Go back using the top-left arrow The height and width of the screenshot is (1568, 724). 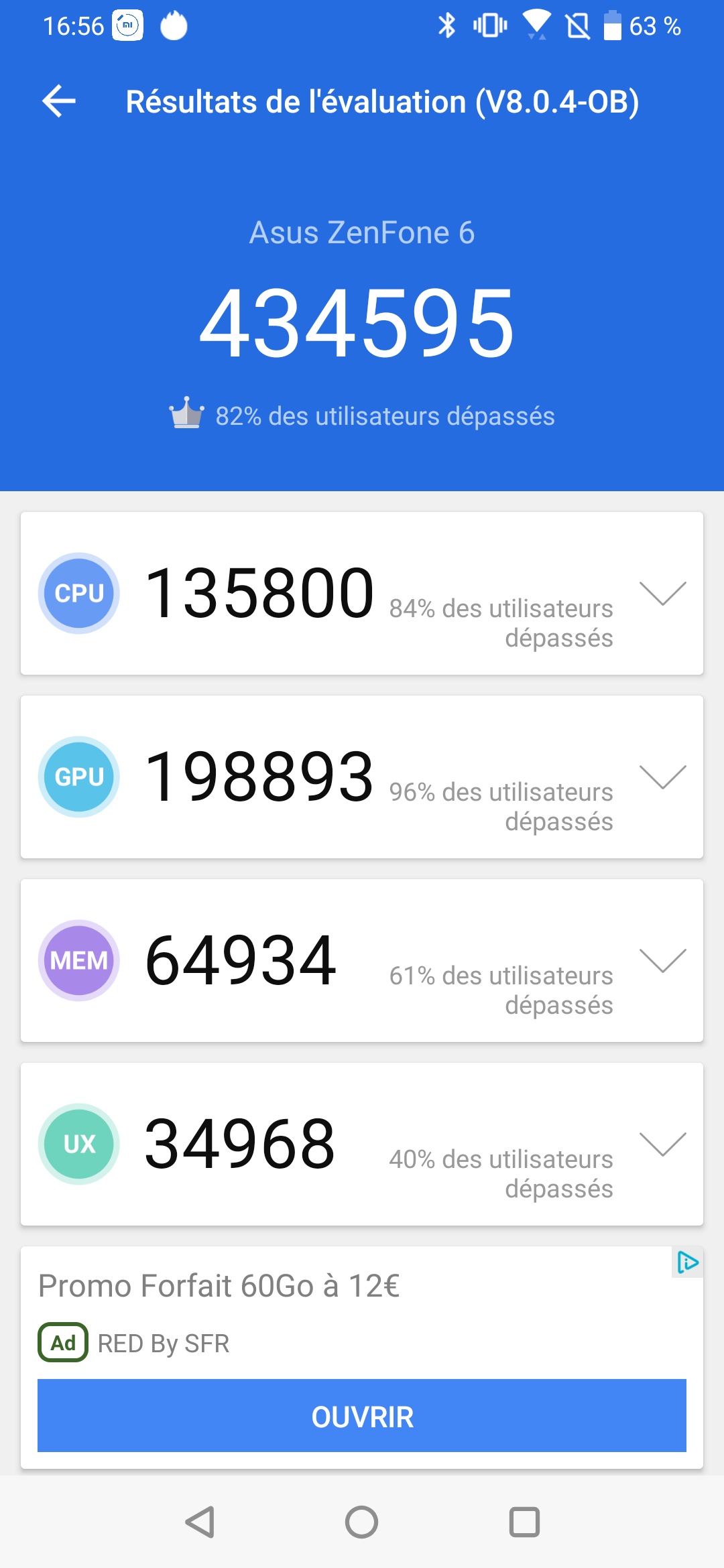click(x=59, y=102)
